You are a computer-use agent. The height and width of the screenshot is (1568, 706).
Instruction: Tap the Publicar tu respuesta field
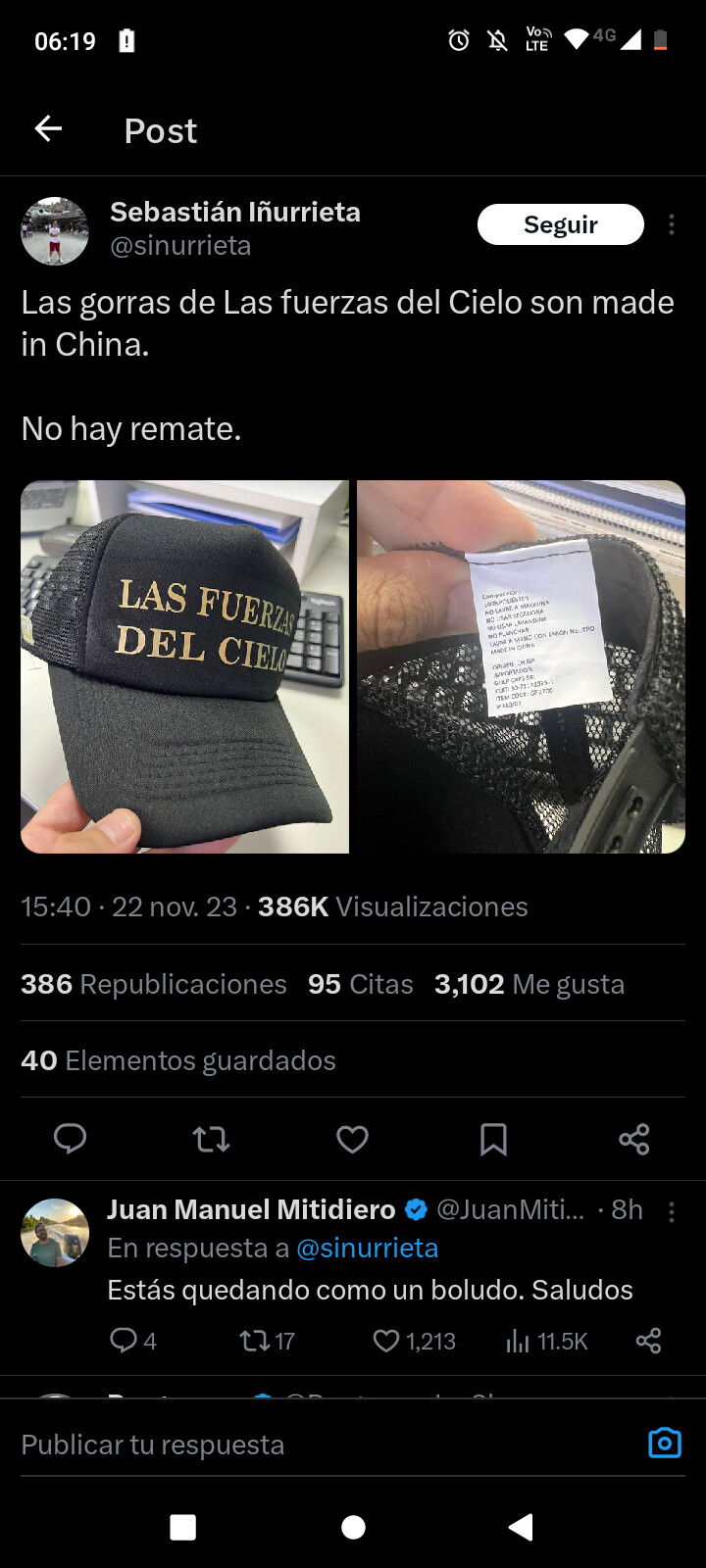[324, 1445]
